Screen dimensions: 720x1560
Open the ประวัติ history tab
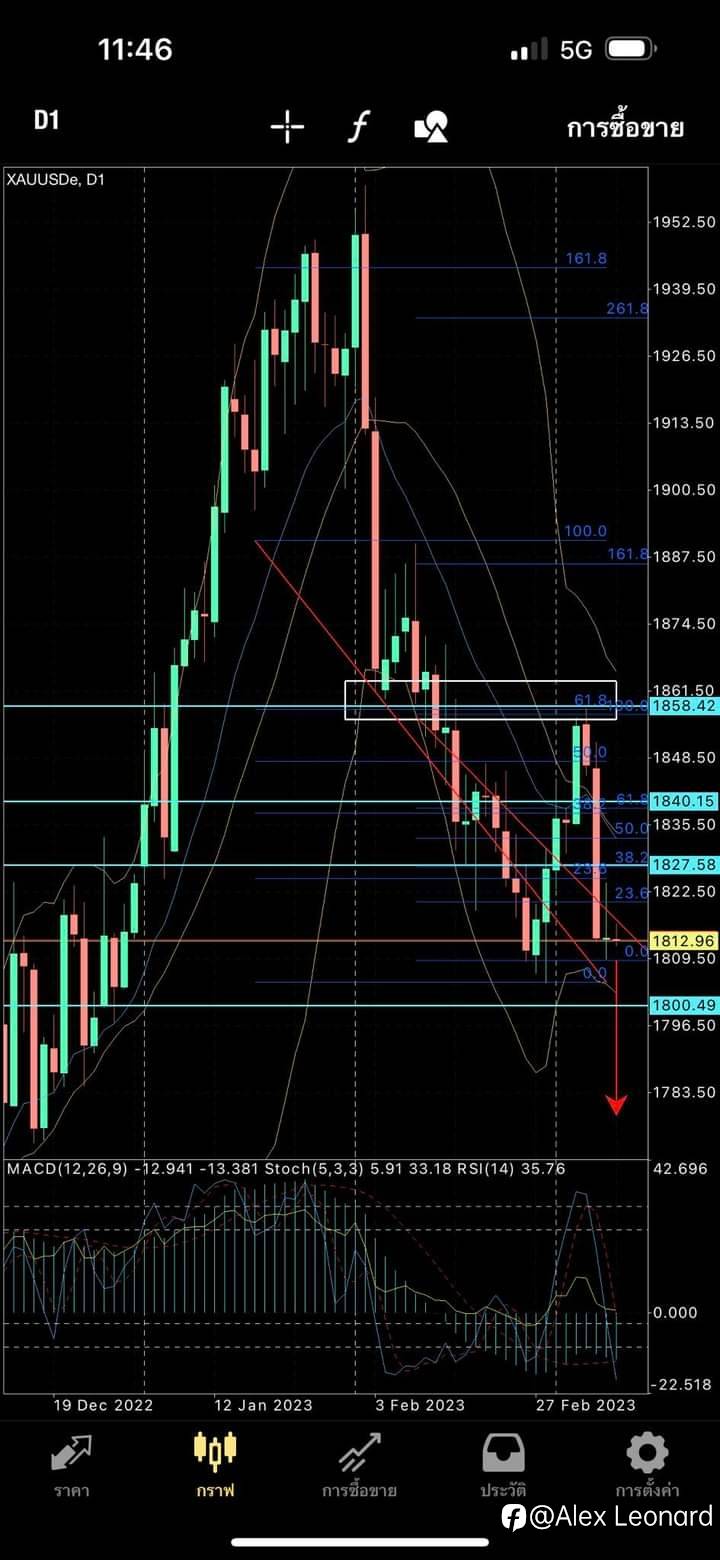(503, 1465)
